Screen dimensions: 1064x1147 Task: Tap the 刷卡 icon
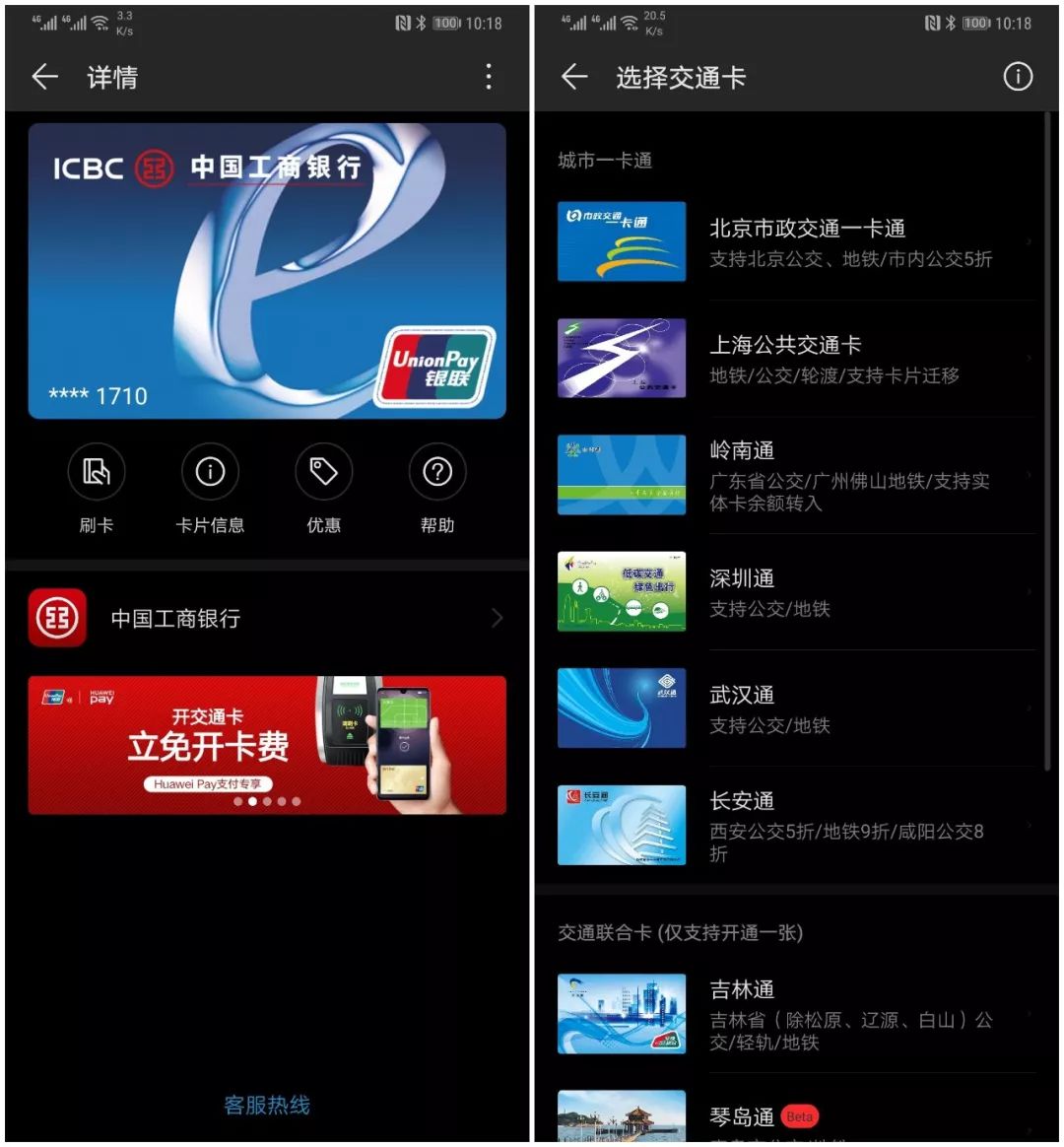[x=97, y=472]
